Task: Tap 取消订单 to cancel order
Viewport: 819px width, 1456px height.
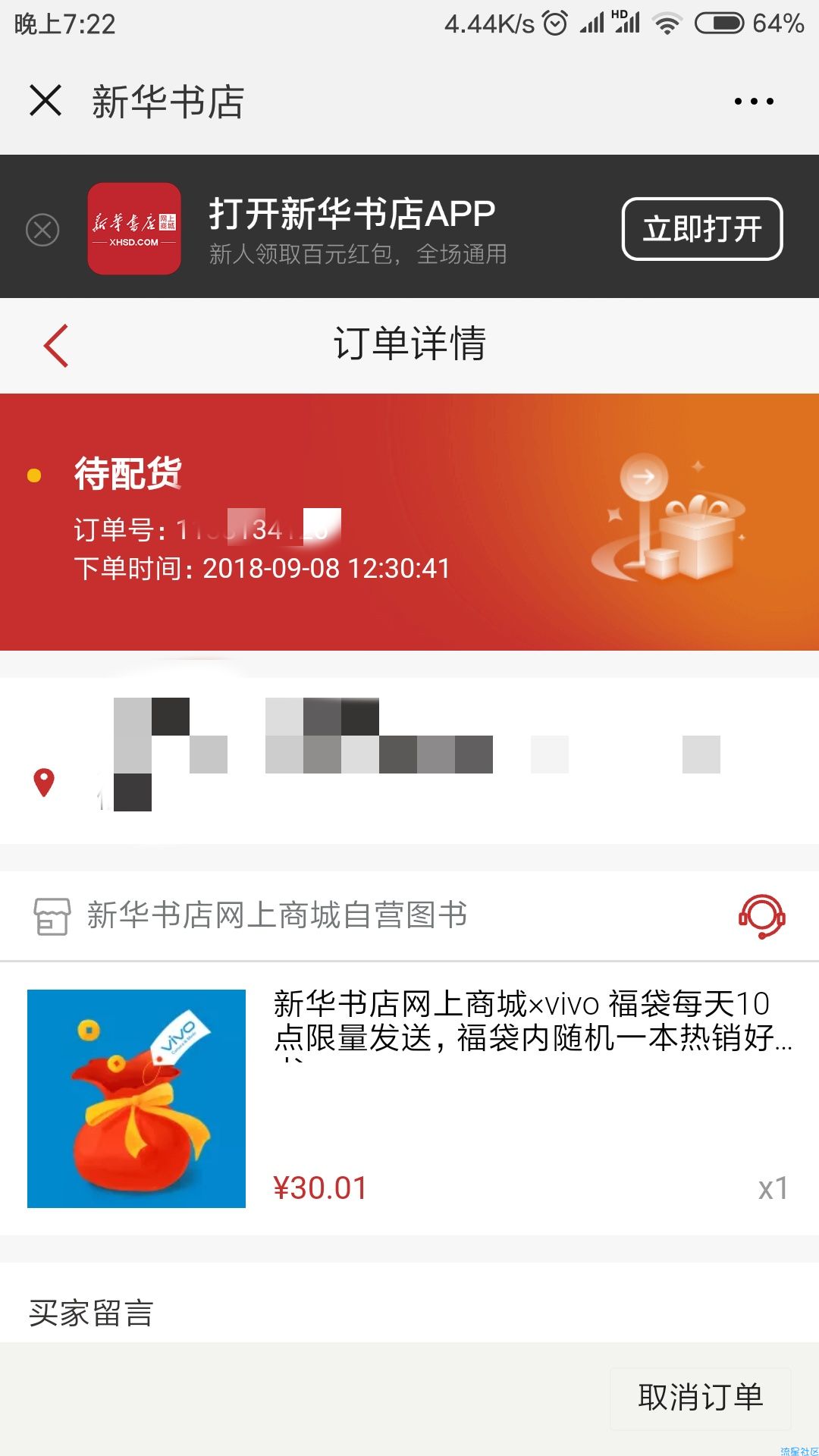Action: pyautogui.click(x=700, y=1397)
